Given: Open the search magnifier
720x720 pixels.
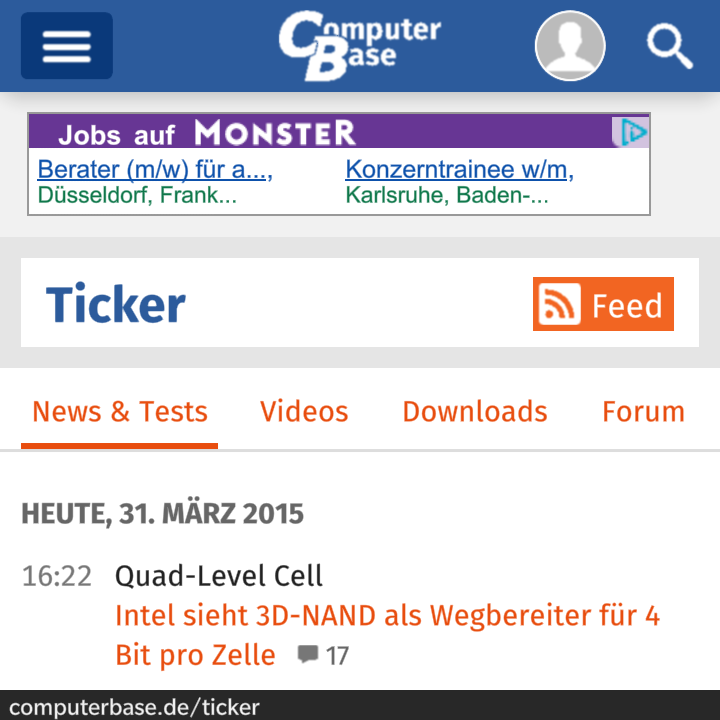Looking at the screenshot, I should (668, 46).
